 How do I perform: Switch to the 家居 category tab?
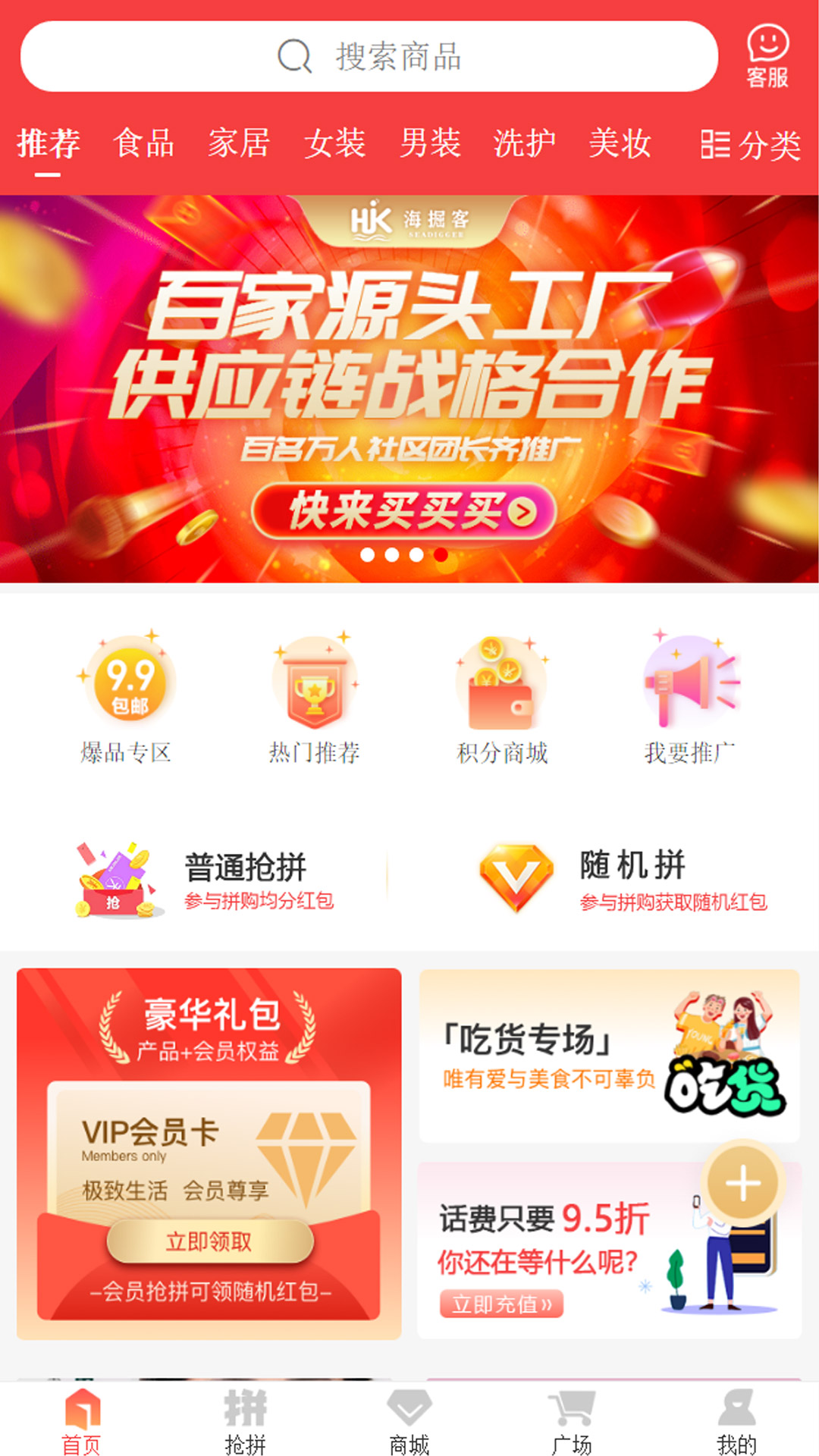[x=239, y=143]
